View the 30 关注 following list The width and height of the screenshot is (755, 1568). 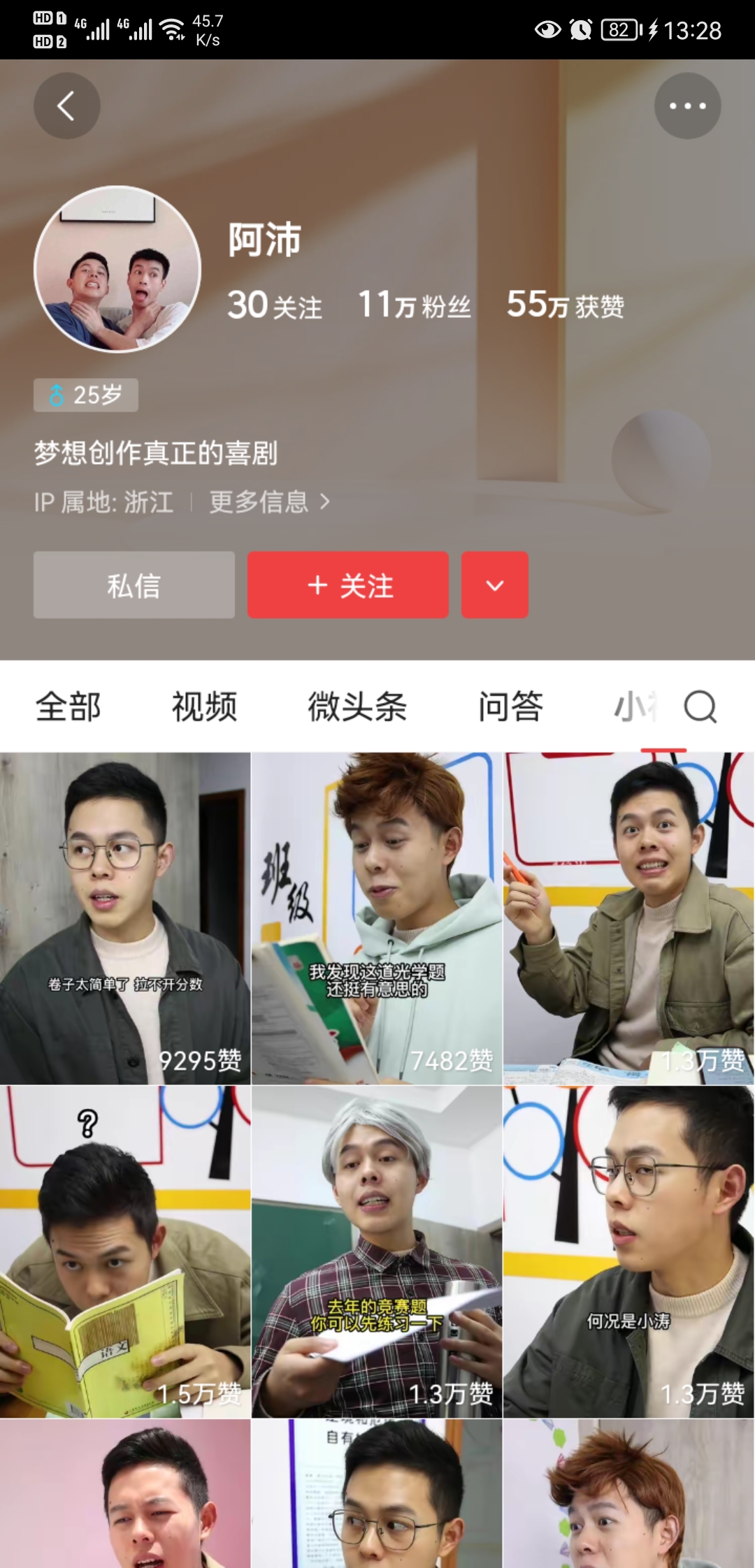[274, 305]
